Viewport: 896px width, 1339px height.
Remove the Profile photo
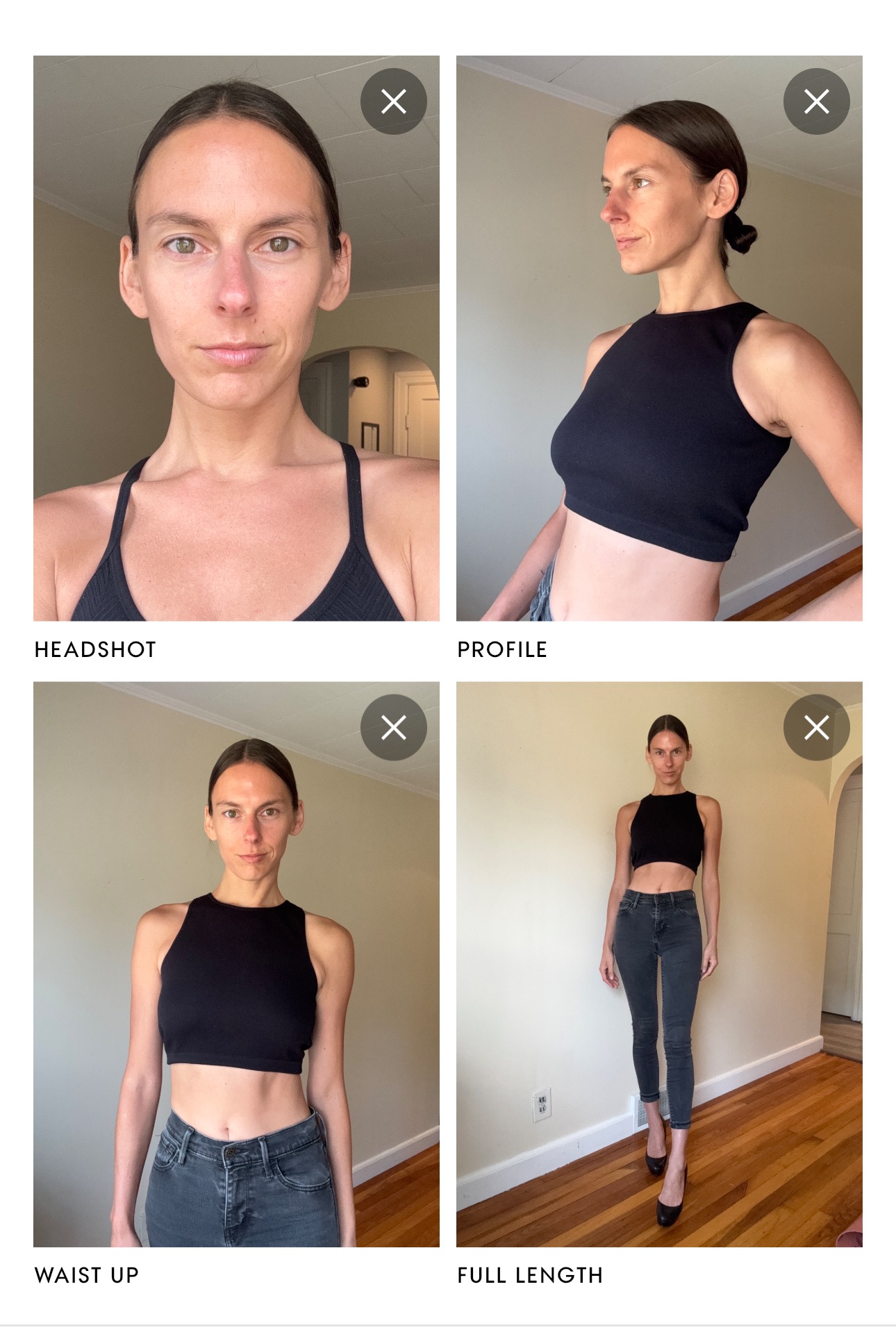click(x=816, y=101)
